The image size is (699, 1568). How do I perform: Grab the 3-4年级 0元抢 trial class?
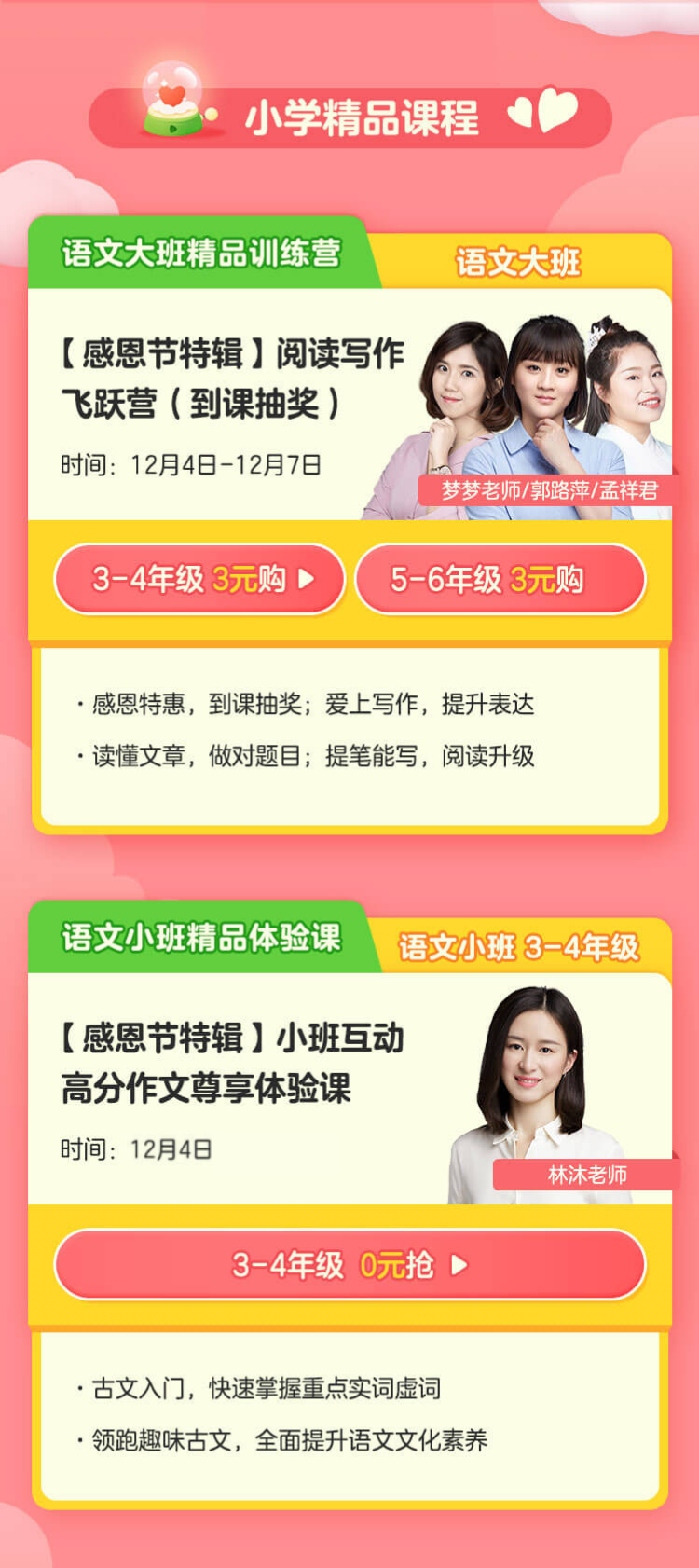tap(349, 1264)
